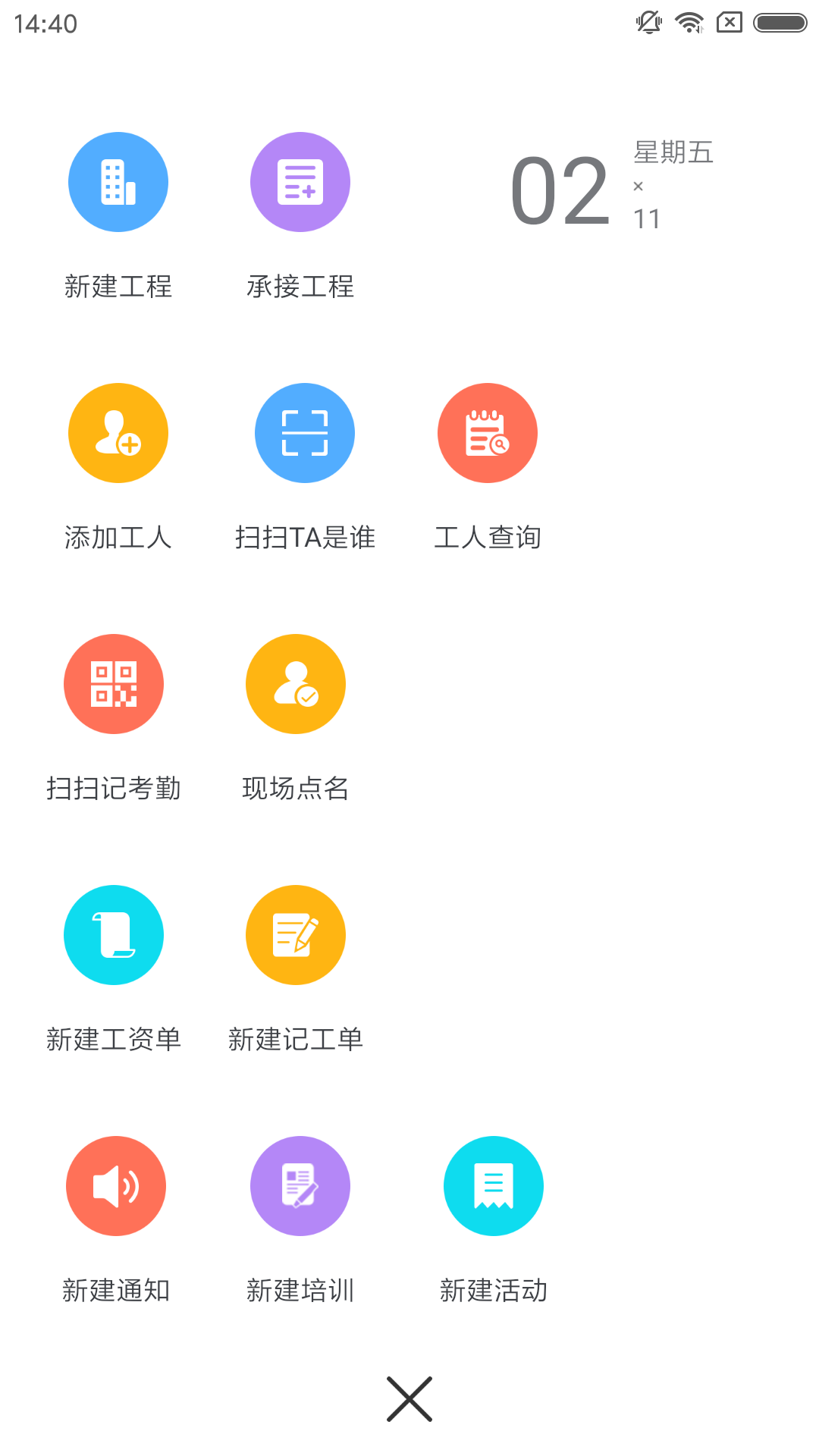Tap the 添加工人 add worker icon

tap(118, 432)
